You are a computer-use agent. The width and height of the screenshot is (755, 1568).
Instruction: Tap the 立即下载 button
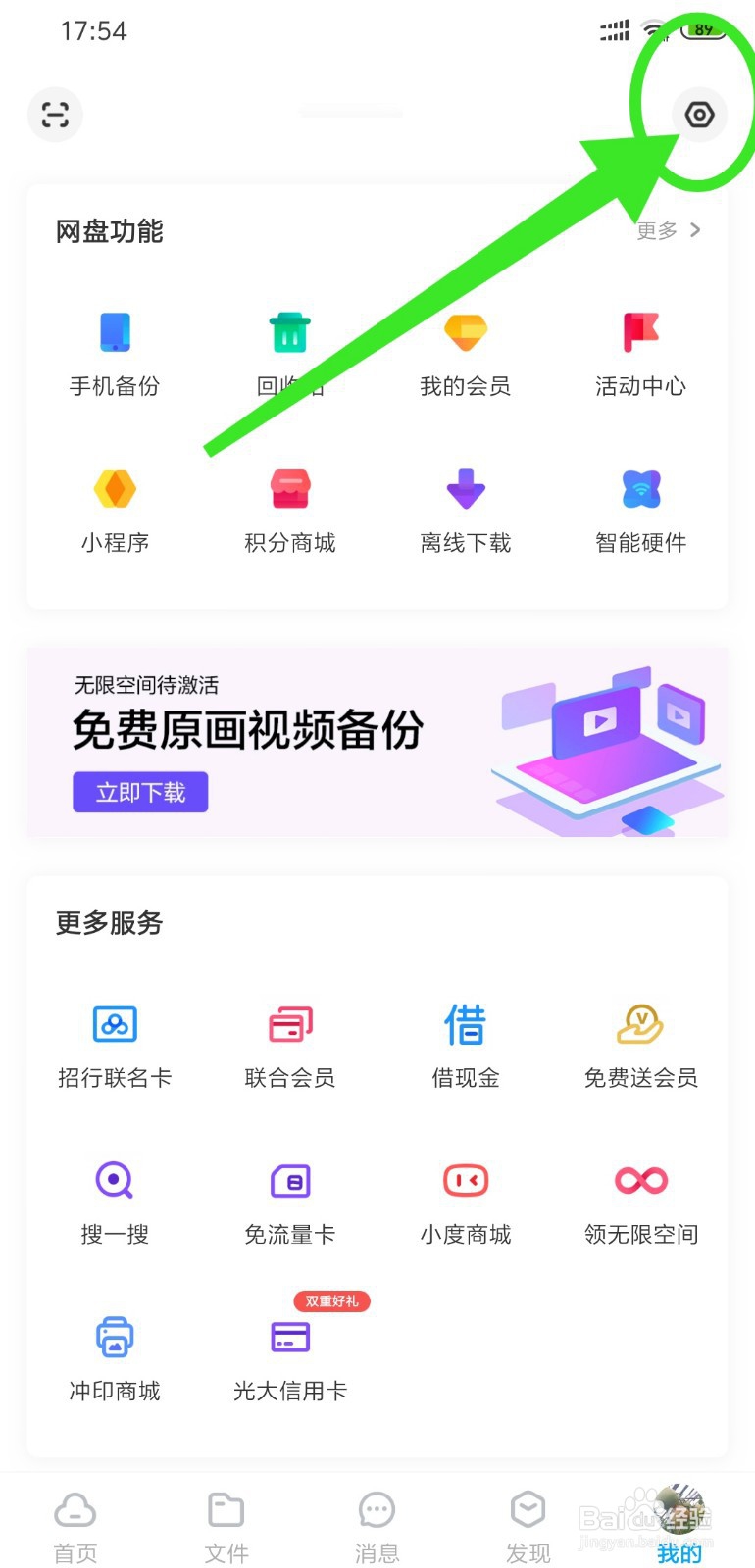140,792
